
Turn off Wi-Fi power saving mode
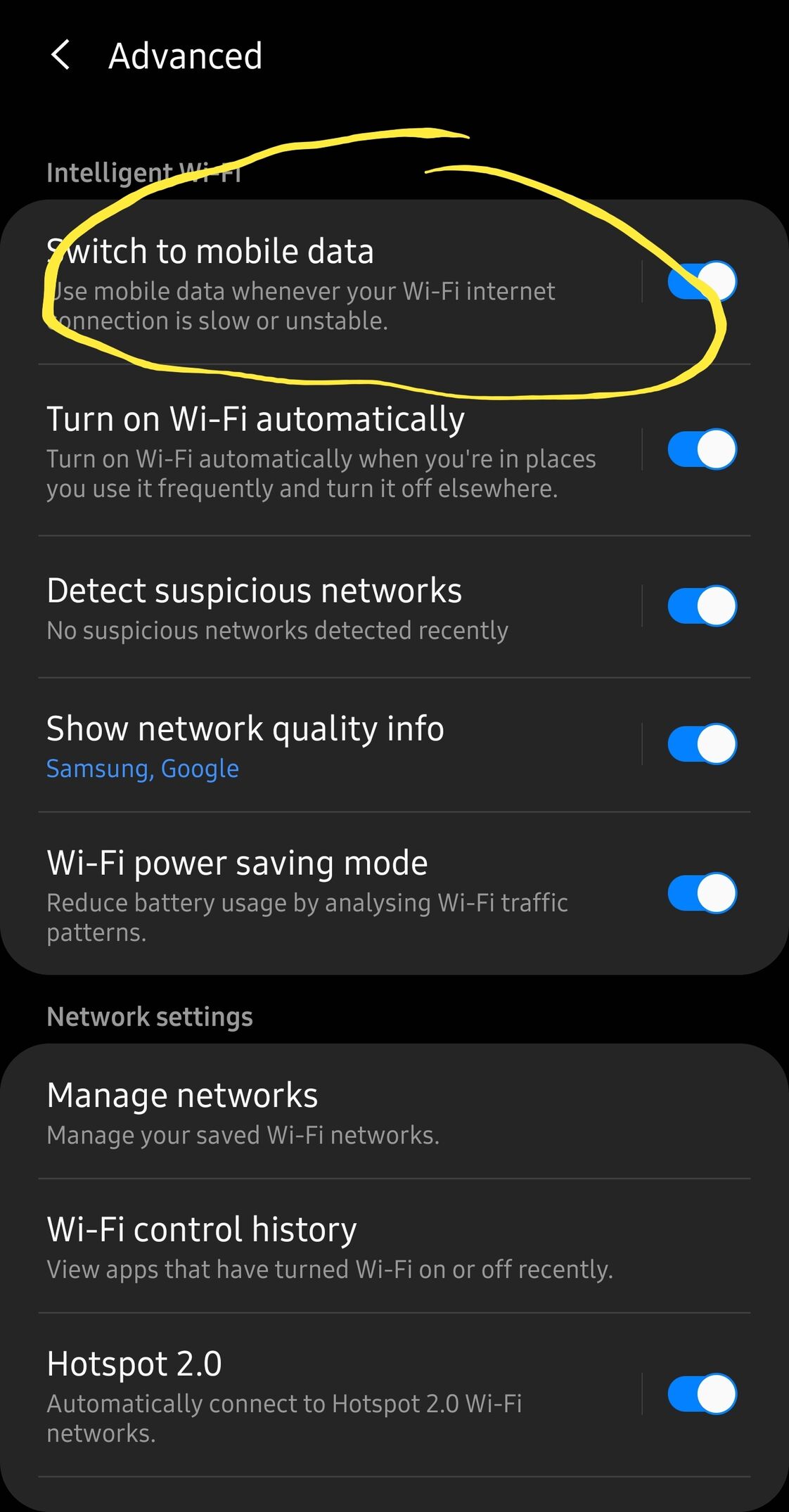point(702,893)
